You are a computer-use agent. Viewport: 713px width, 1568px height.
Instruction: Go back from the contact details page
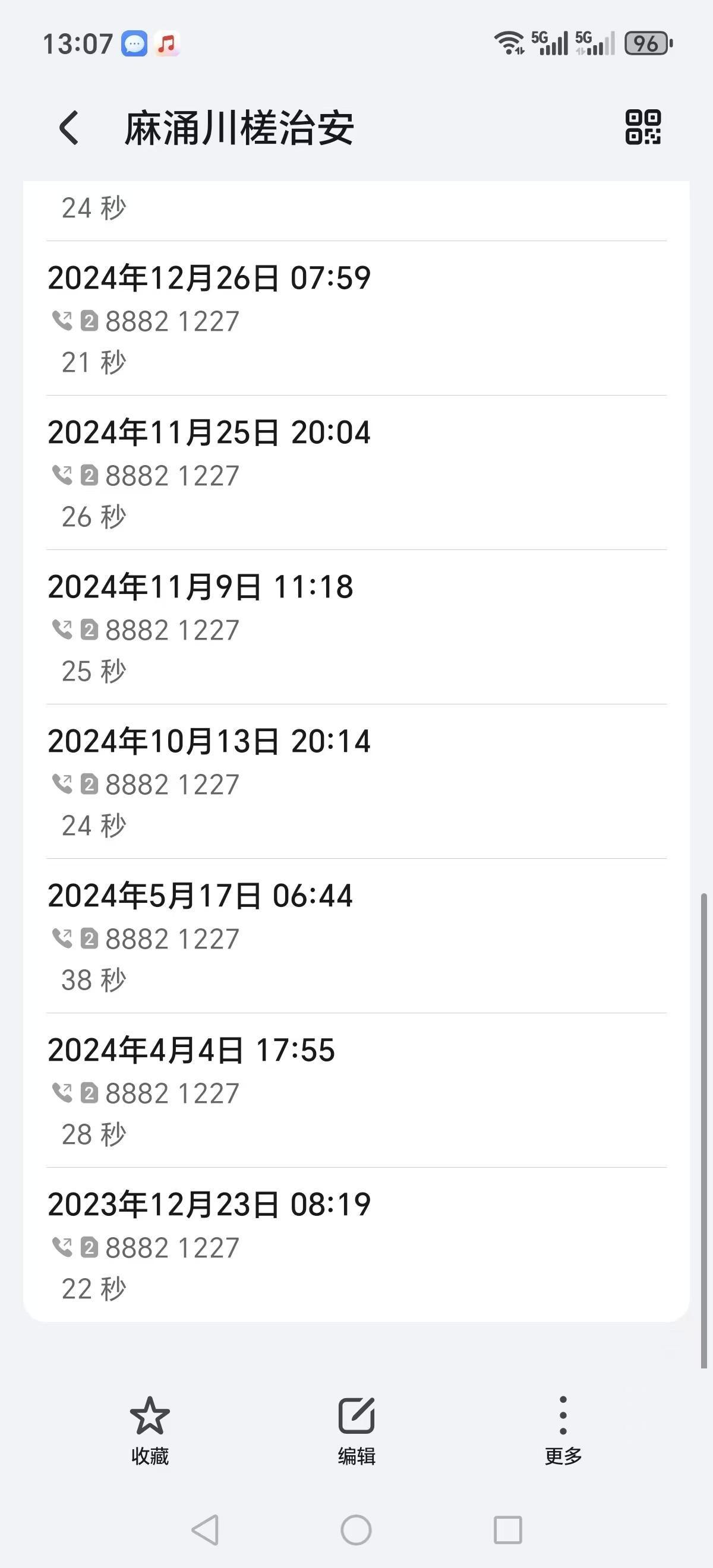69,128
